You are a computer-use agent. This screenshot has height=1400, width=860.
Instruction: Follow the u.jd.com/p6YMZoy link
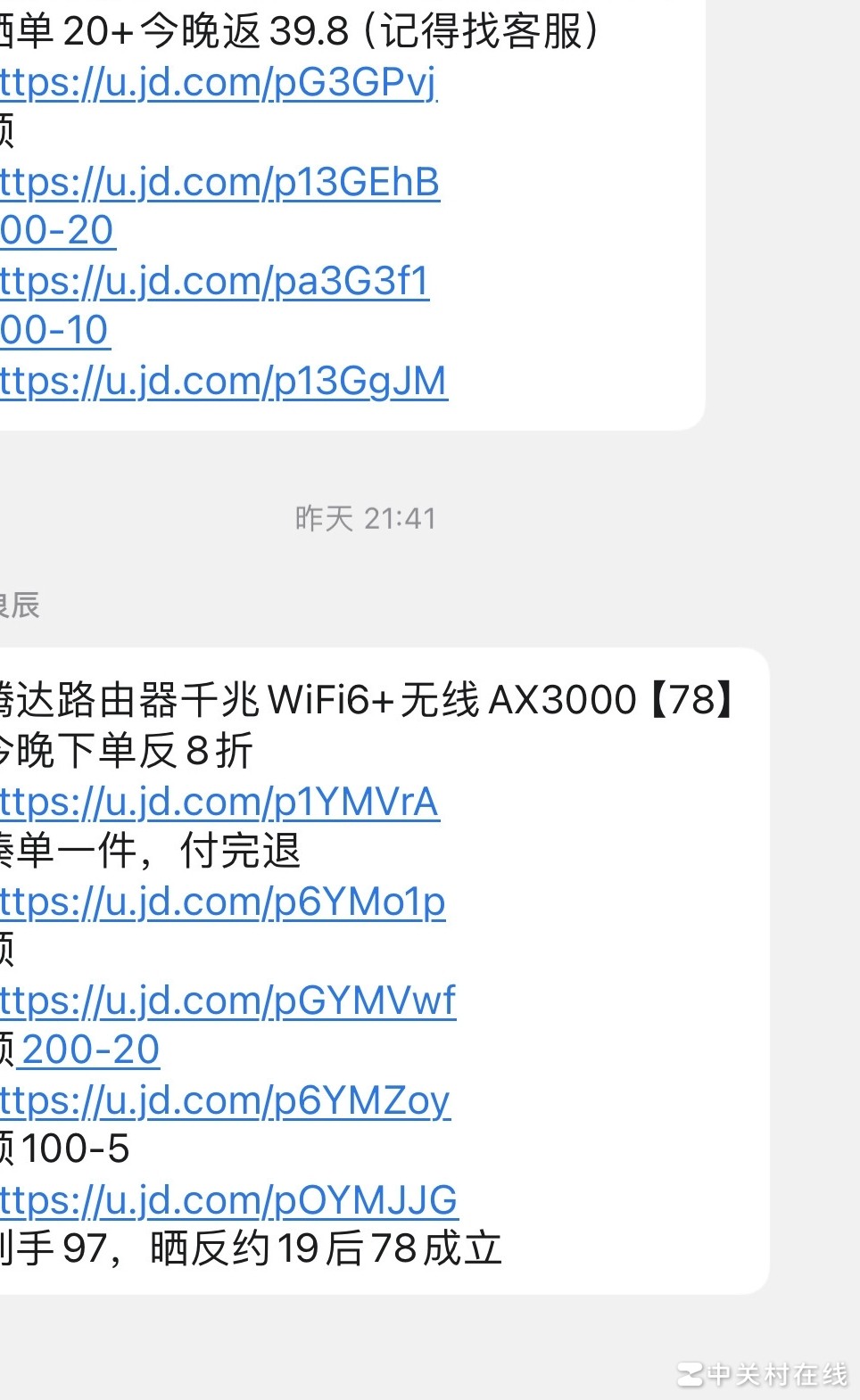[225, 1101]
